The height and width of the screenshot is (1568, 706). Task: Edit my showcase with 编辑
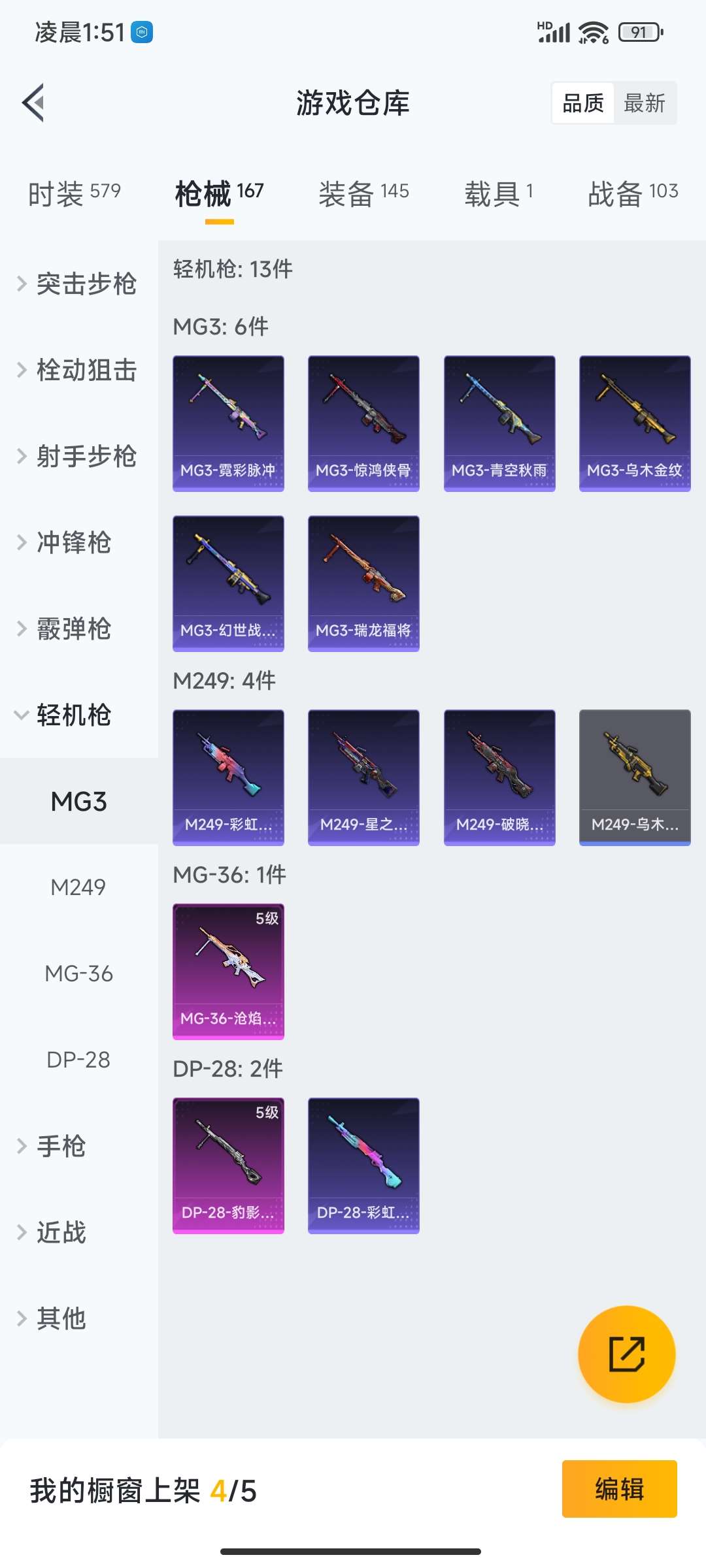[619, 1489]
